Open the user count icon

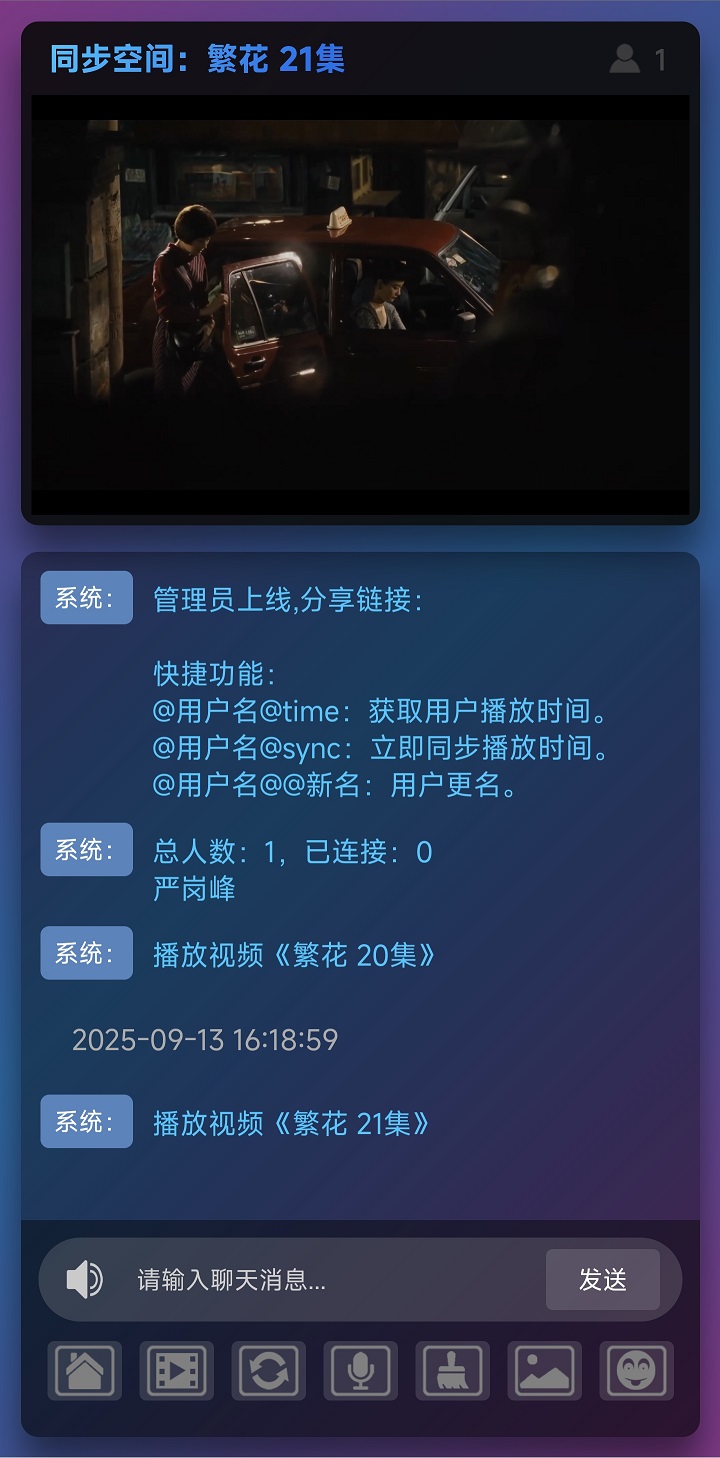click(625, 59)
